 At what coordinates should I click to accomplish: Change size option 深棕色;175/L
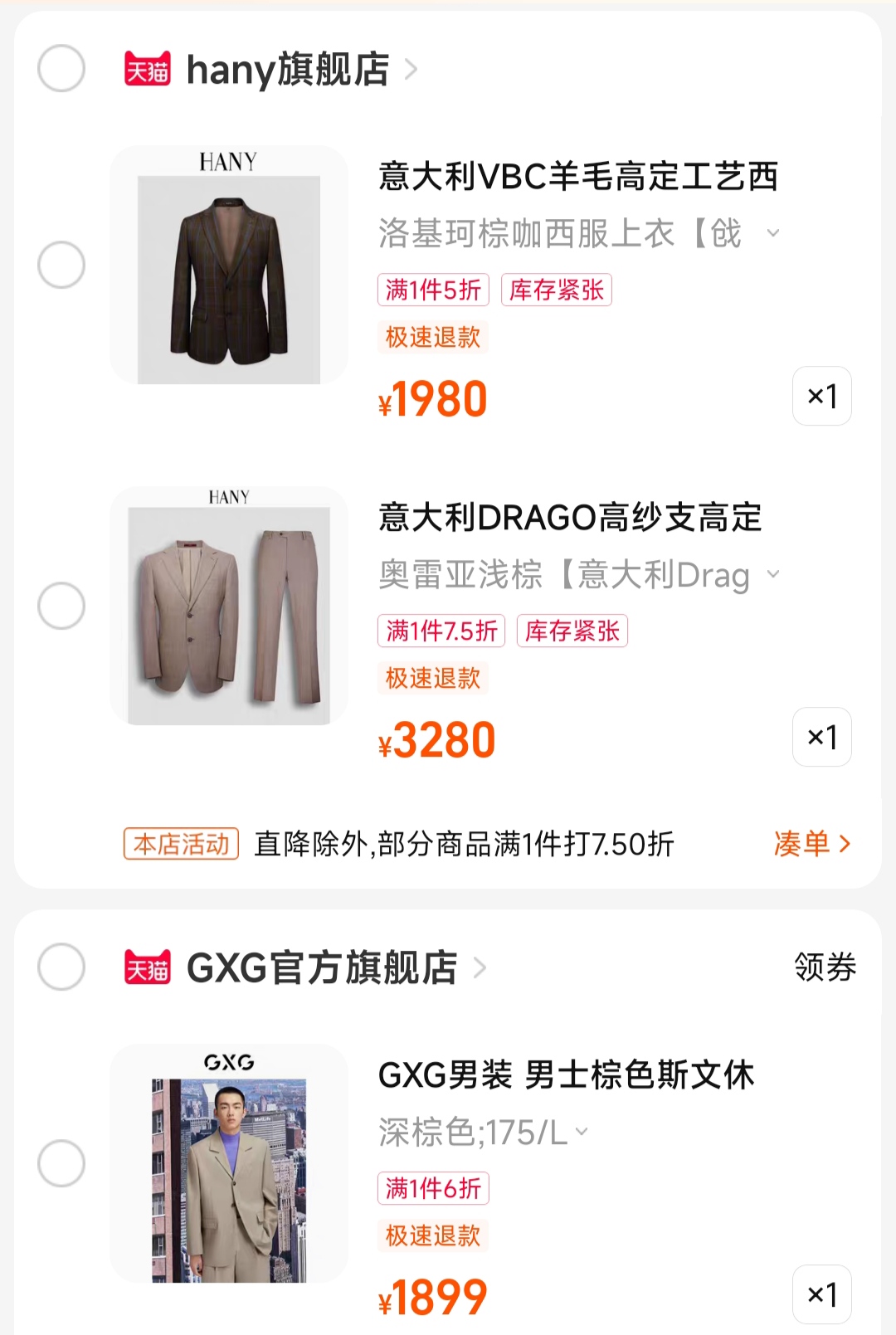point(483,1133)
